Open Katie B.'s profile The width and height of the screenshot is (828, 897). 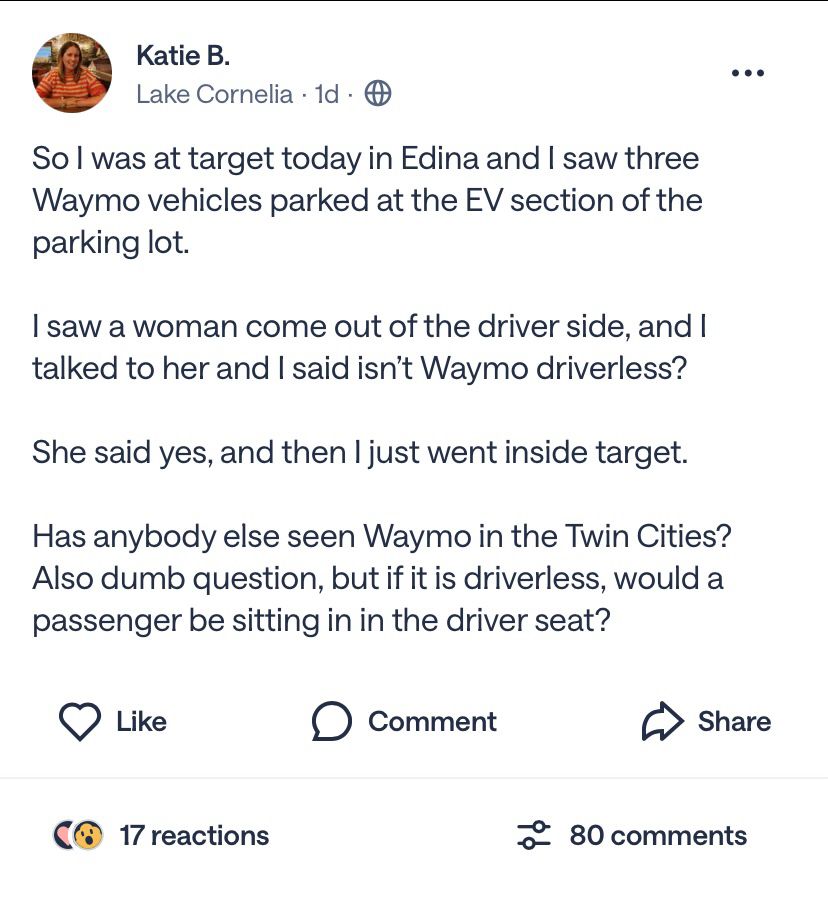[183, 56]
